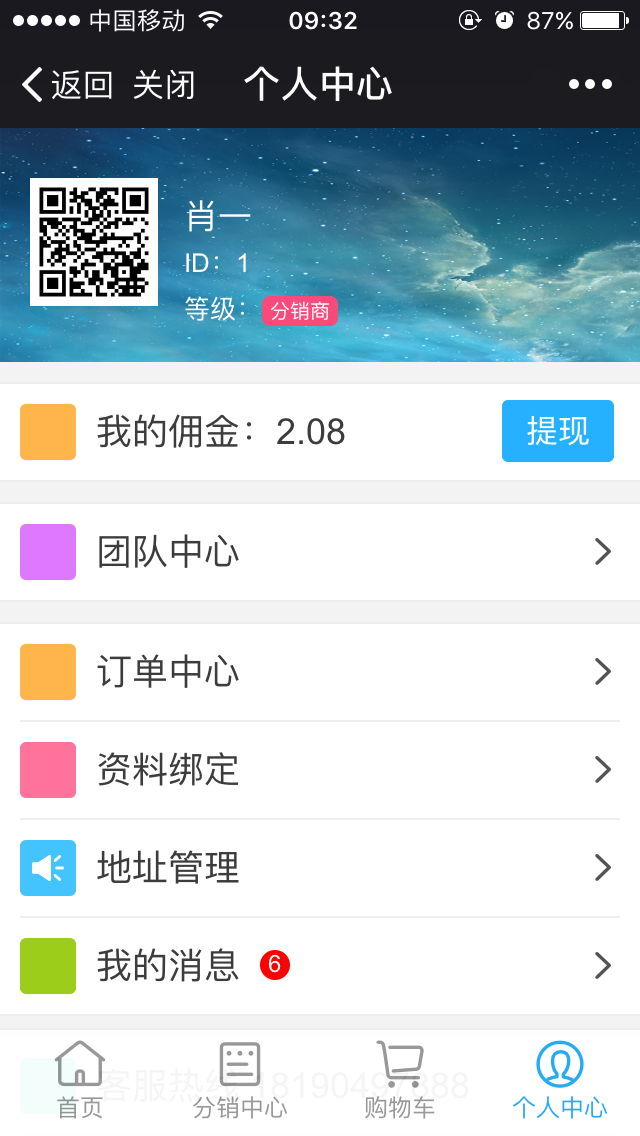Open 订单中心 row
Screen dimensions: 640x1136
point(320,672)
